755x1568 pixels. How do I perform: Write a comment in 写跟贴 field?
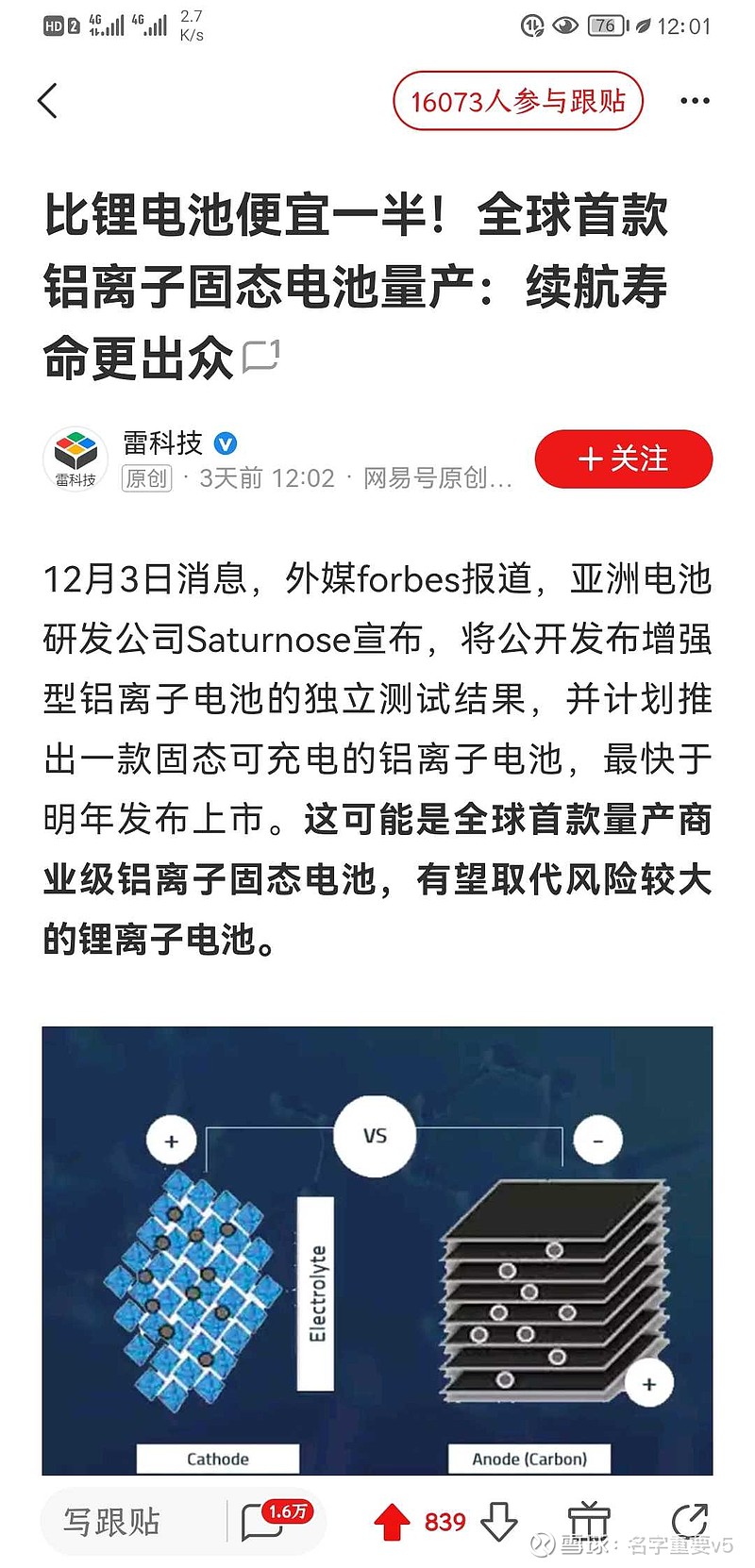click(132, 1521)
